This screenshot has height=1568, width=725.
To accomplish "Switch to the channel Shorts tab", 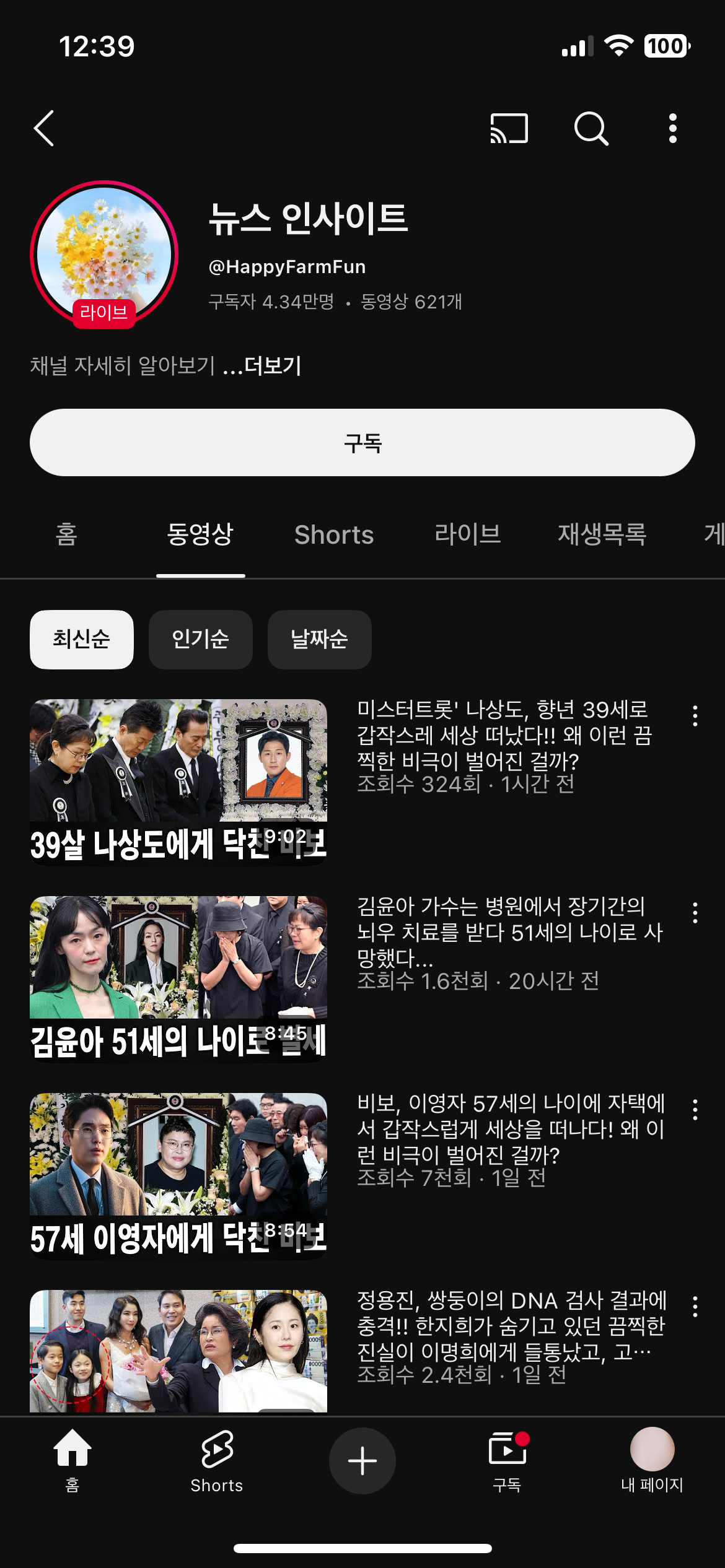I will coord(334,534).
